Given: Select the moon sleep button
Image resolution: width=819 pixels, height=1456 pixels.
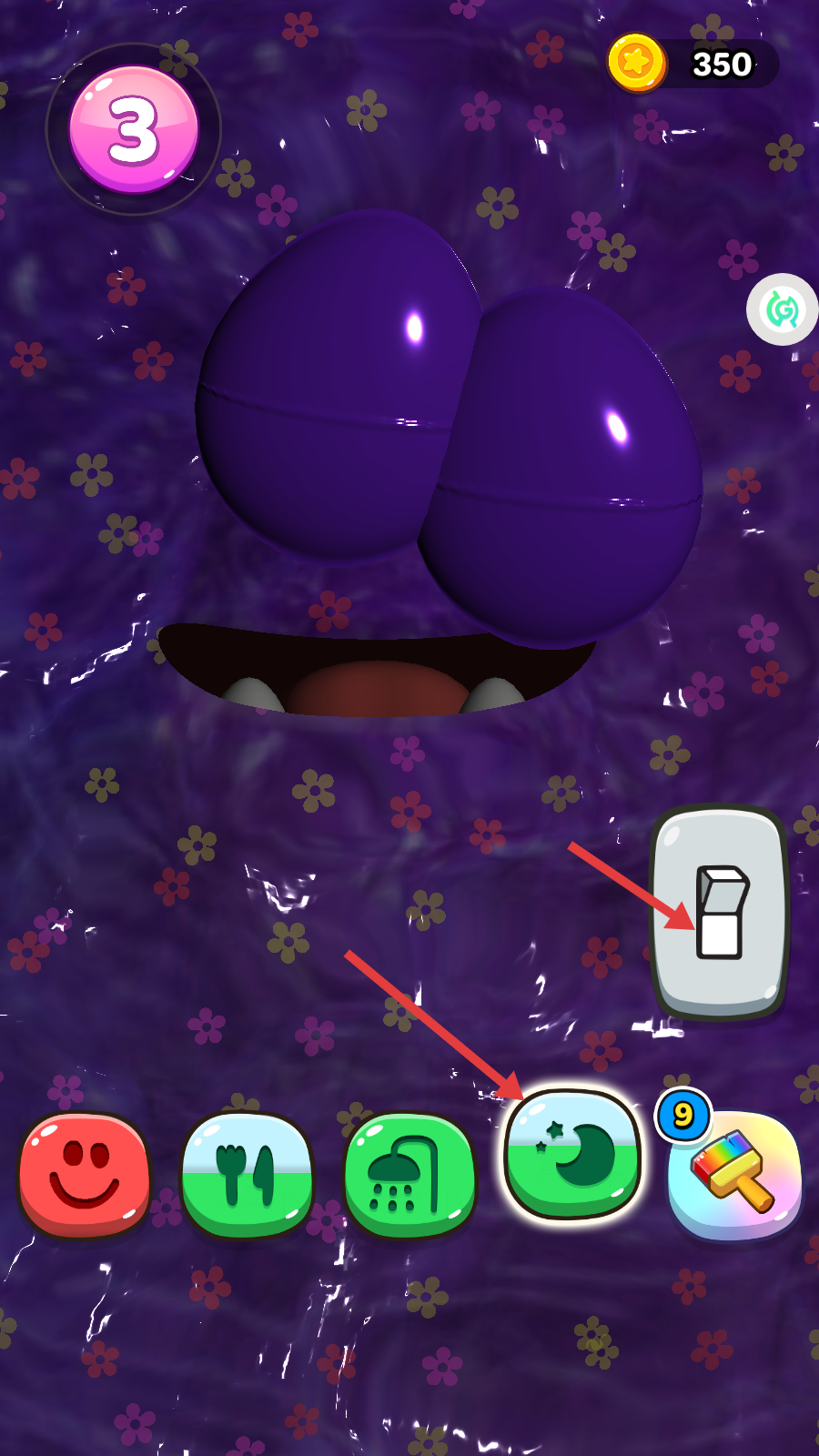Looking at the screenshot, I should pyautogui.click(x=572, y=1155).
